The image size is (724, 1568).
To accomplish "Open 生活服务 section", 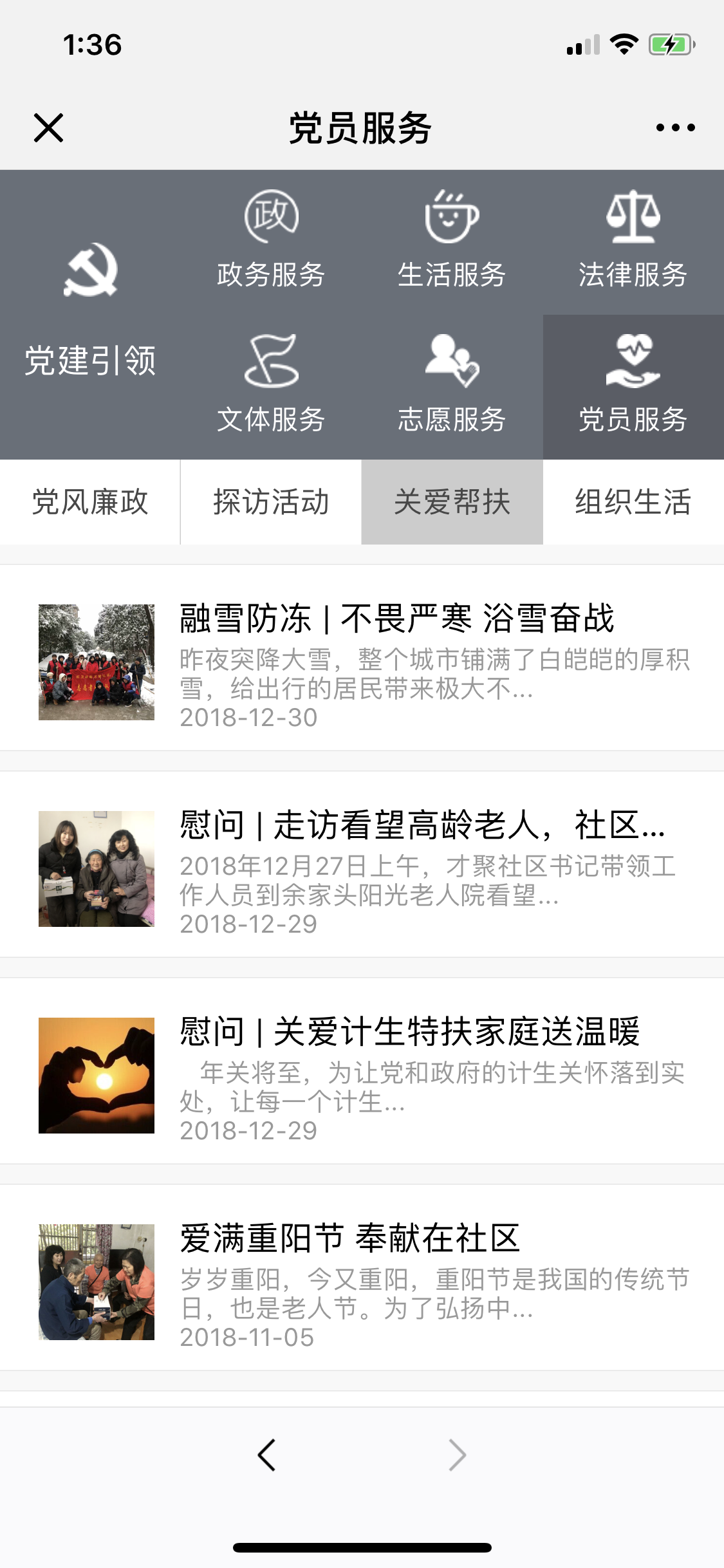I will tap(452, 242).
